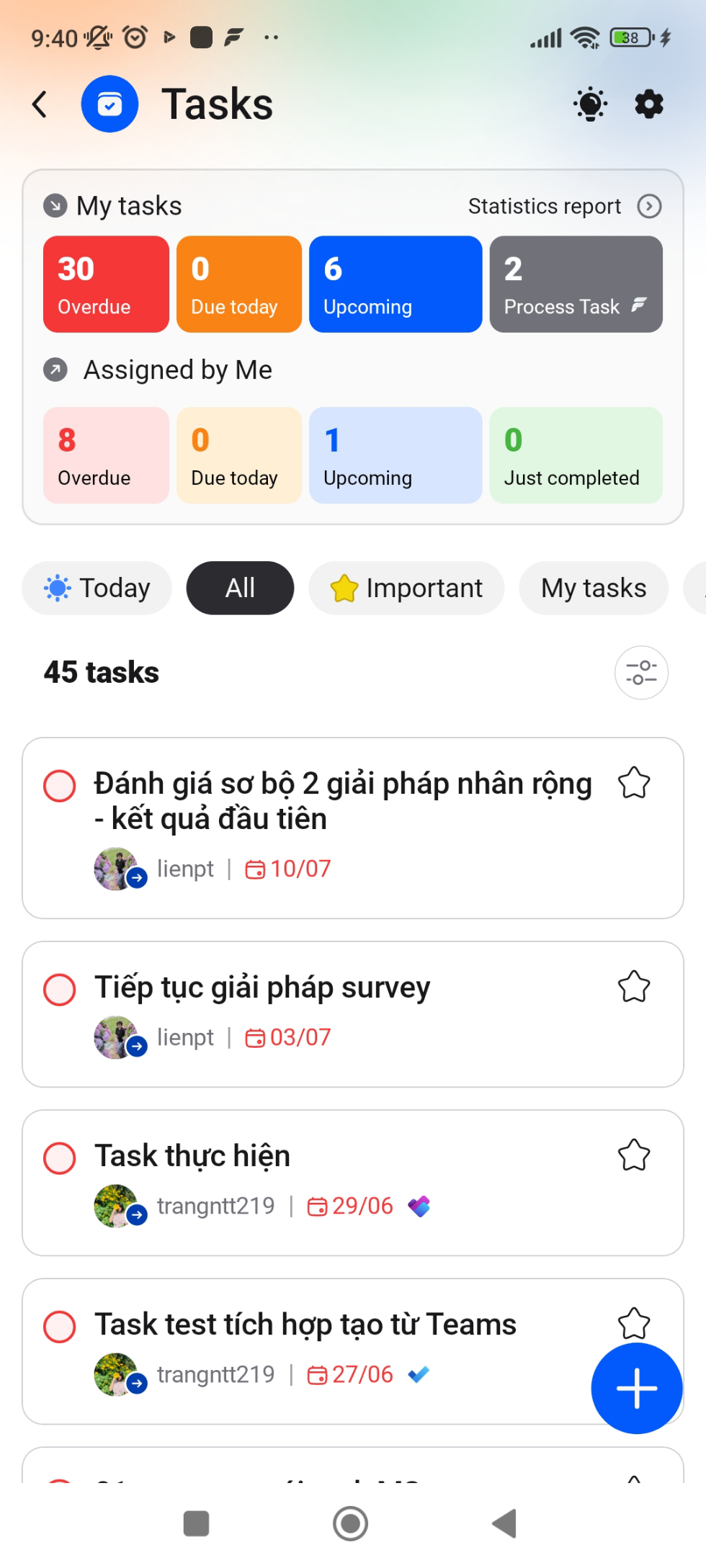Mark 'Tiếp tục giải pháp survey' as complete
The height and width of the screenshot is (1568, 706).
click(x=60, y=990)
